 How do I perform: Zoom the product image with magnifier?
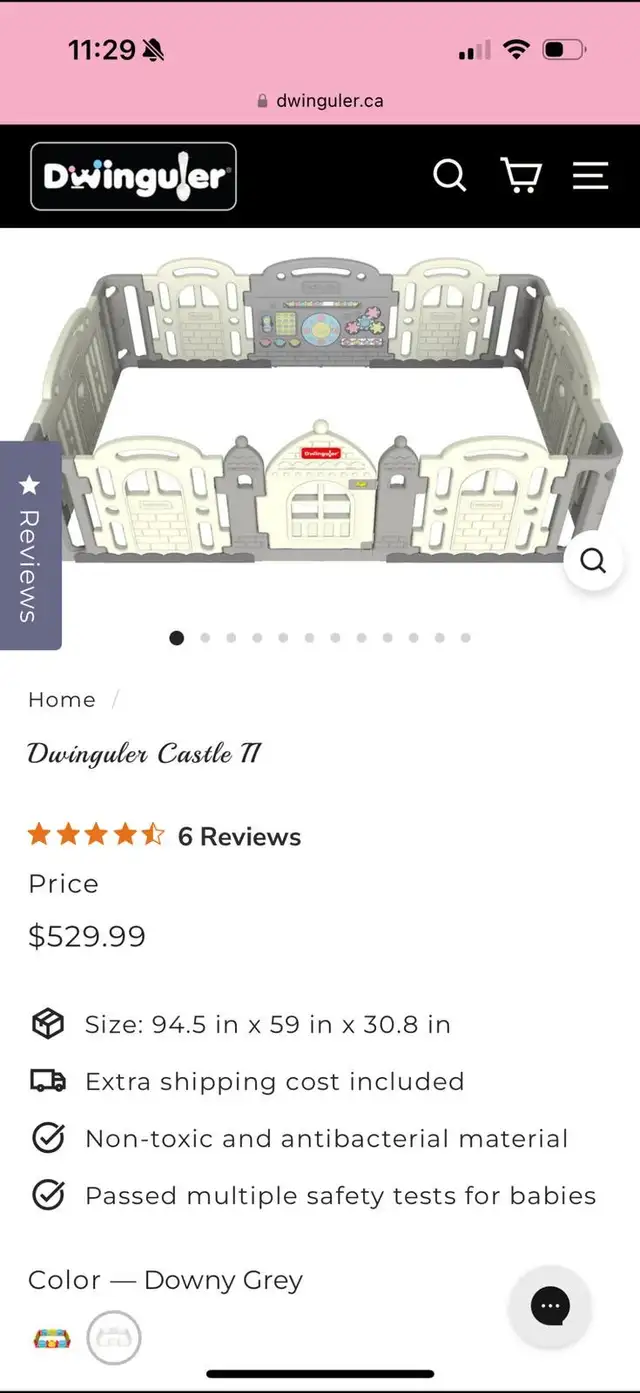[x=593, y=560]
